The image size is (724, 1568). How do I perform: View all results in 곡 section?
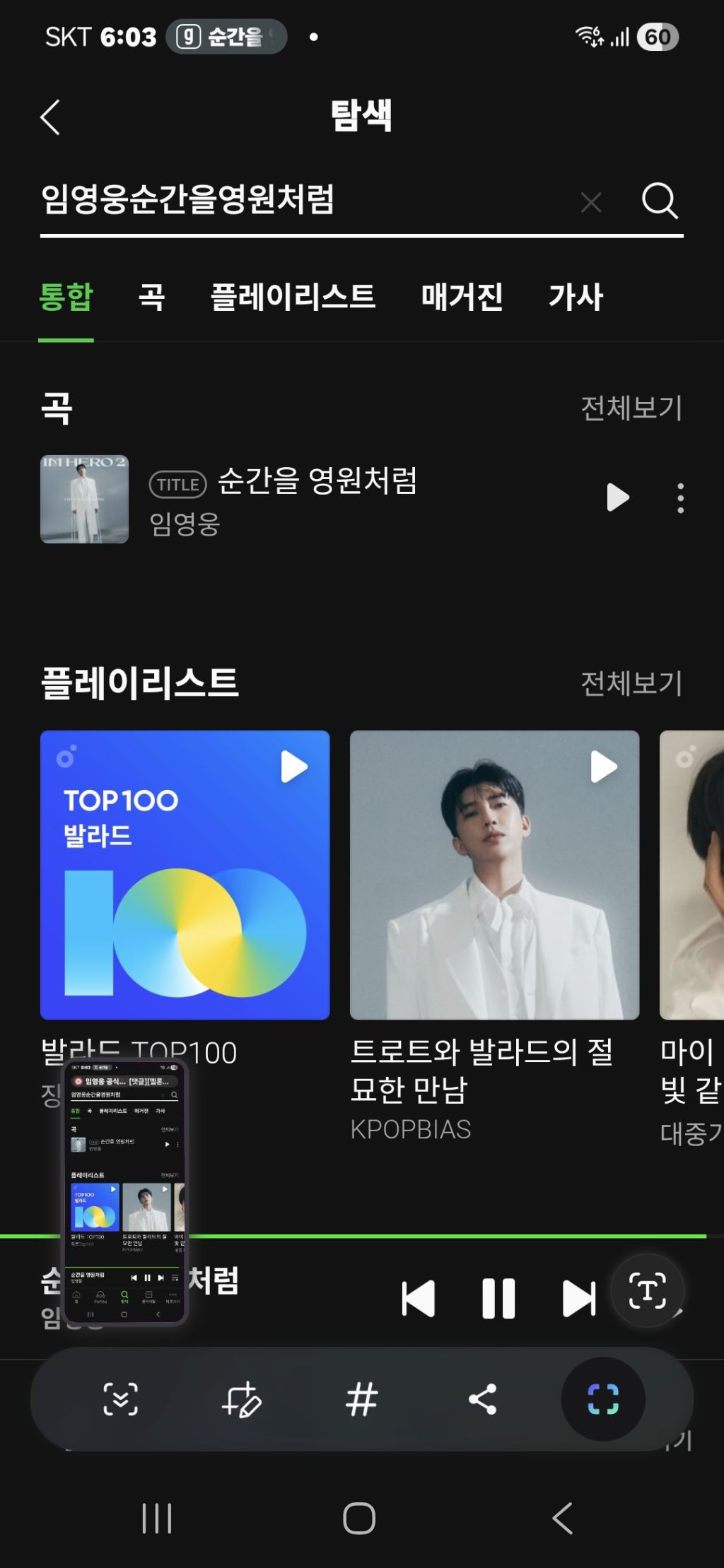pos(631,408)
